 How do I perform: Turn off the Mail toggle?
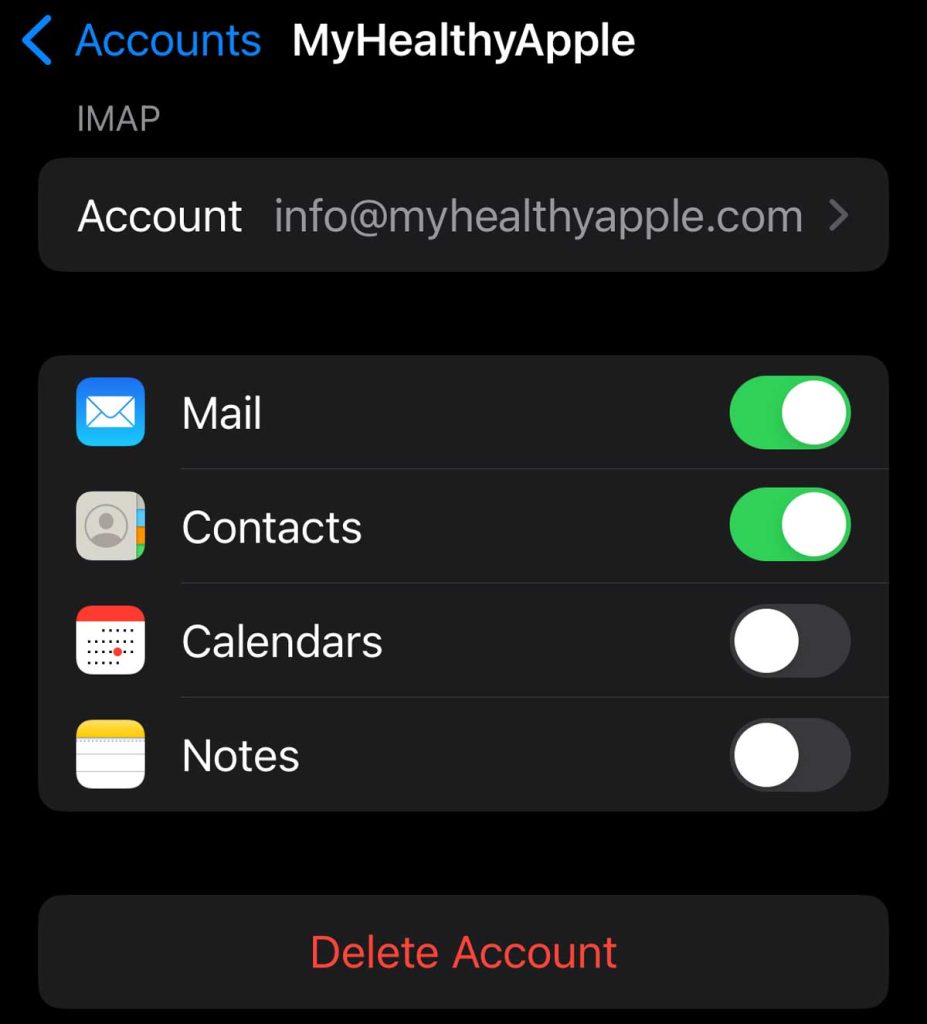point(789,413)
